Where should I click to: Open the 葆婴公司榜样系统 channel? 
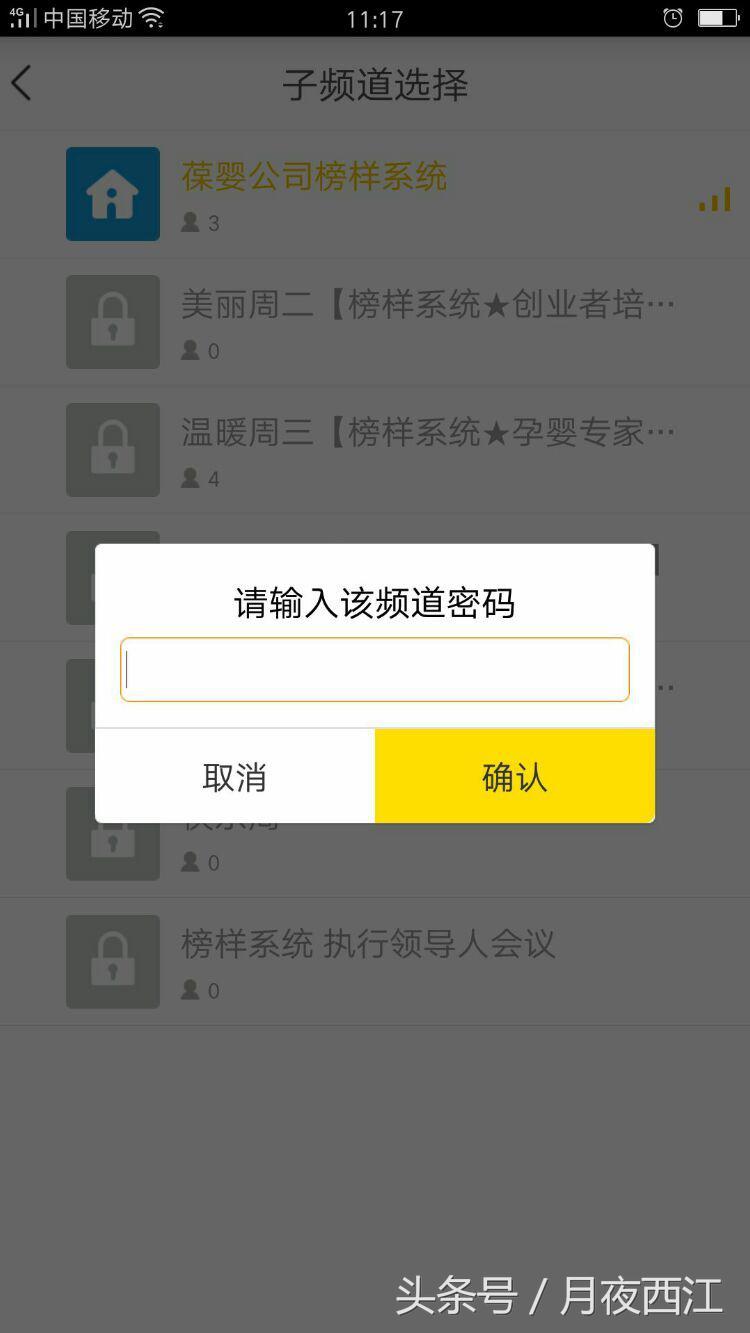pyautogui.click(x=312, y=178)
